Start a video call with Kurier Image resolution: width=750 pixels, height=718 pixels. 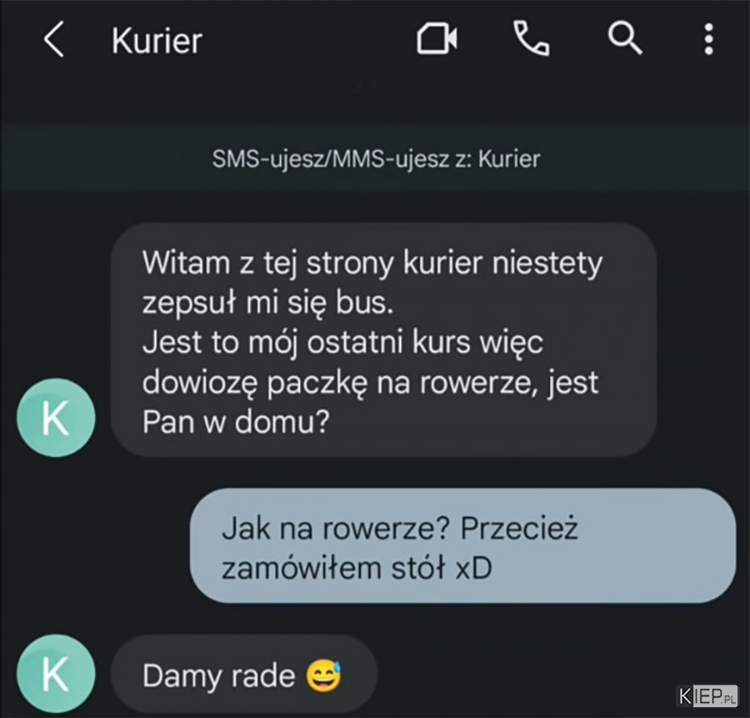(436, 40)
